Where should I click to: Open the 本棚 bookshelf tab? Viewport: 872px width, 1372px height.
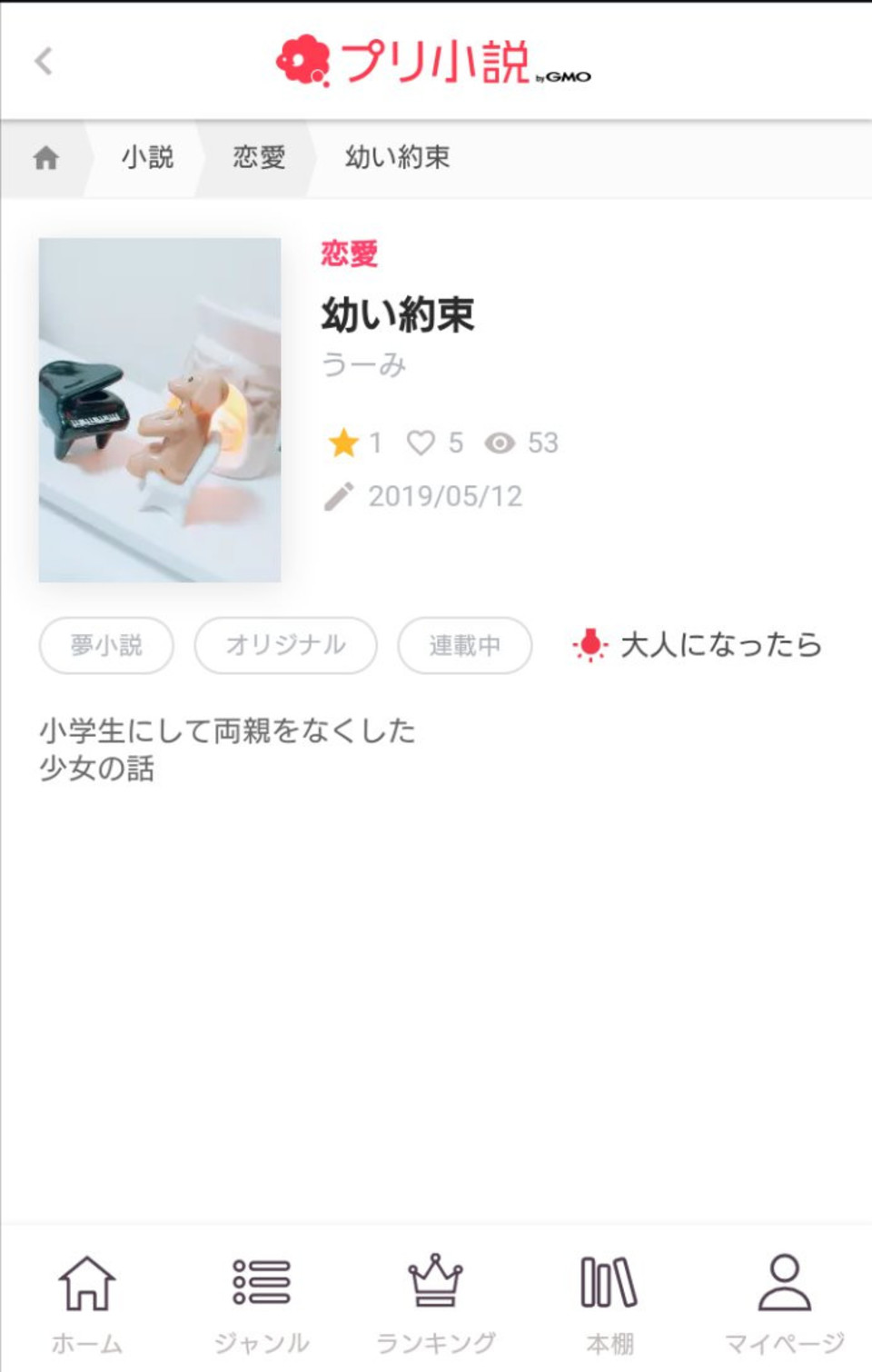(609, 1301)
